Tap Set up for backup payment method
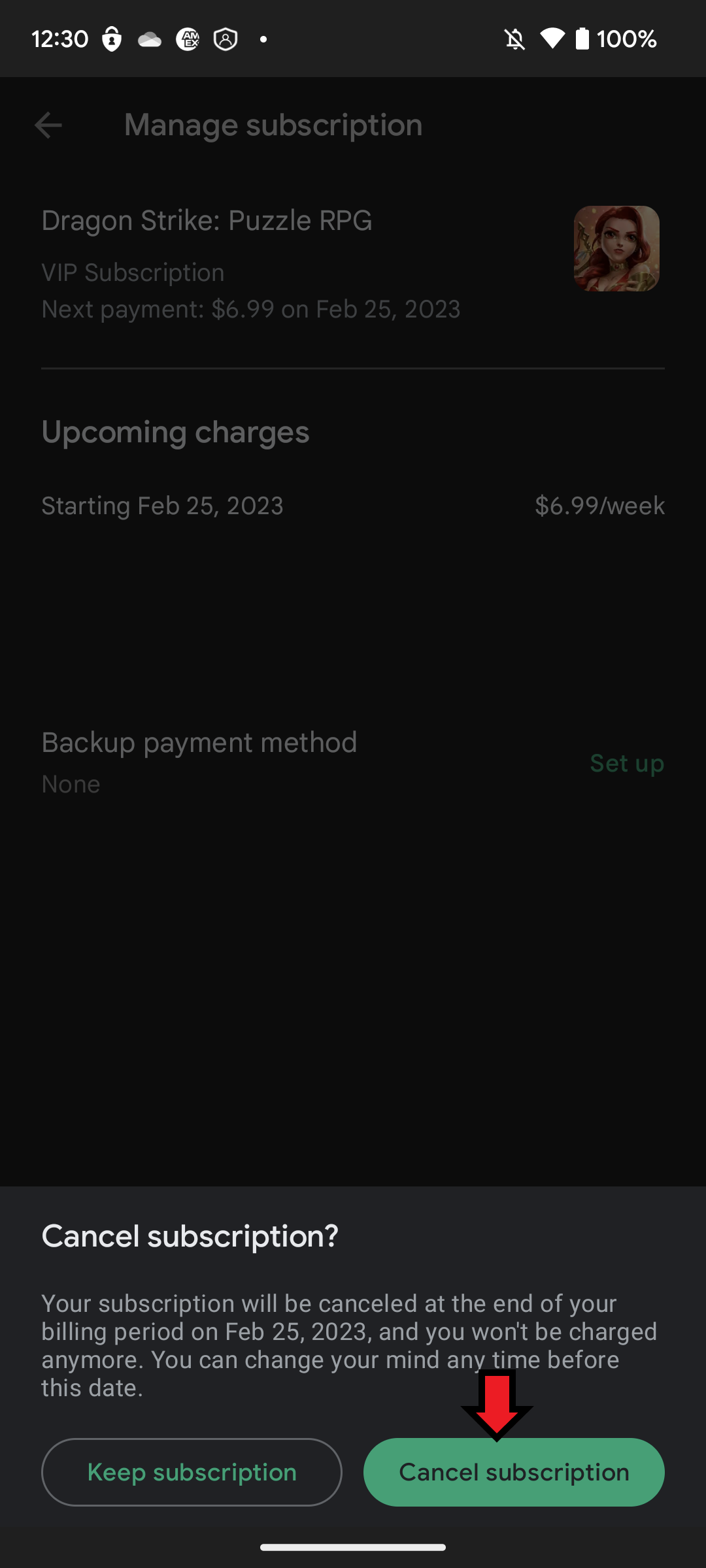 [x=627, y=763]
